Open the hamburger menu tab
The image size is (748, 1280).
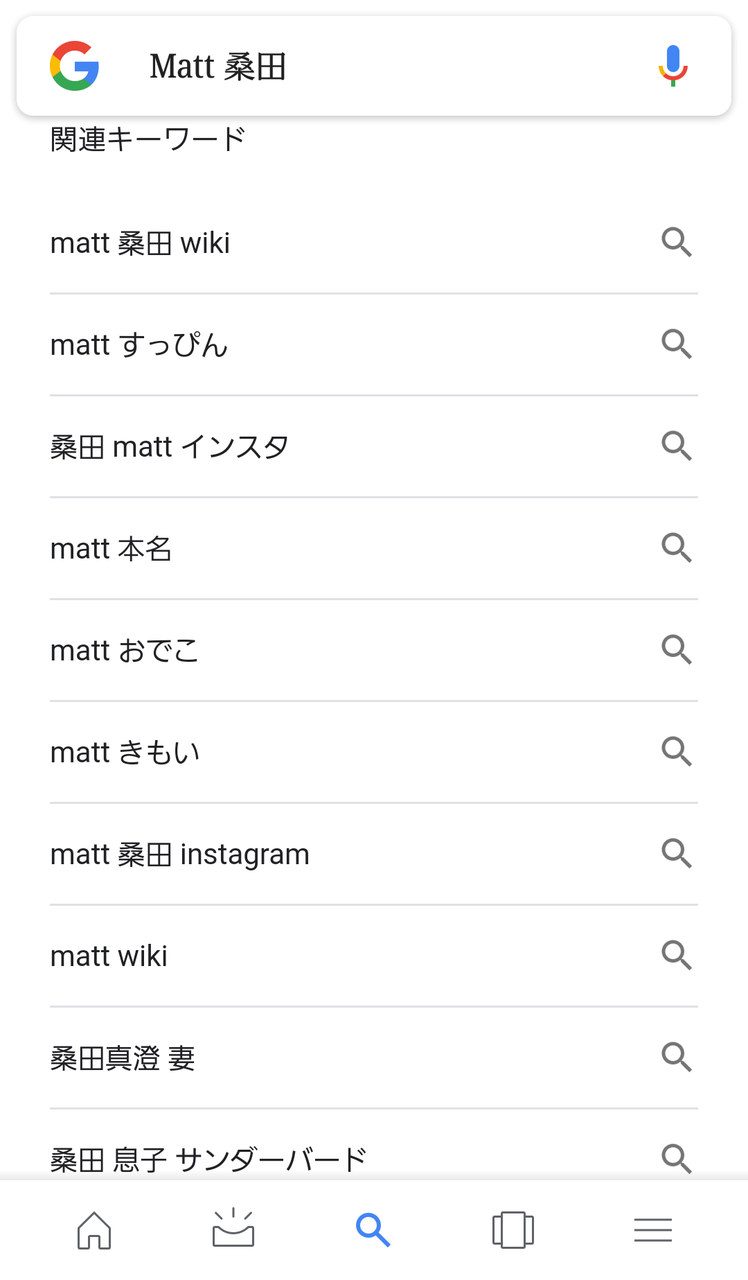click(x=653, y=1230)
